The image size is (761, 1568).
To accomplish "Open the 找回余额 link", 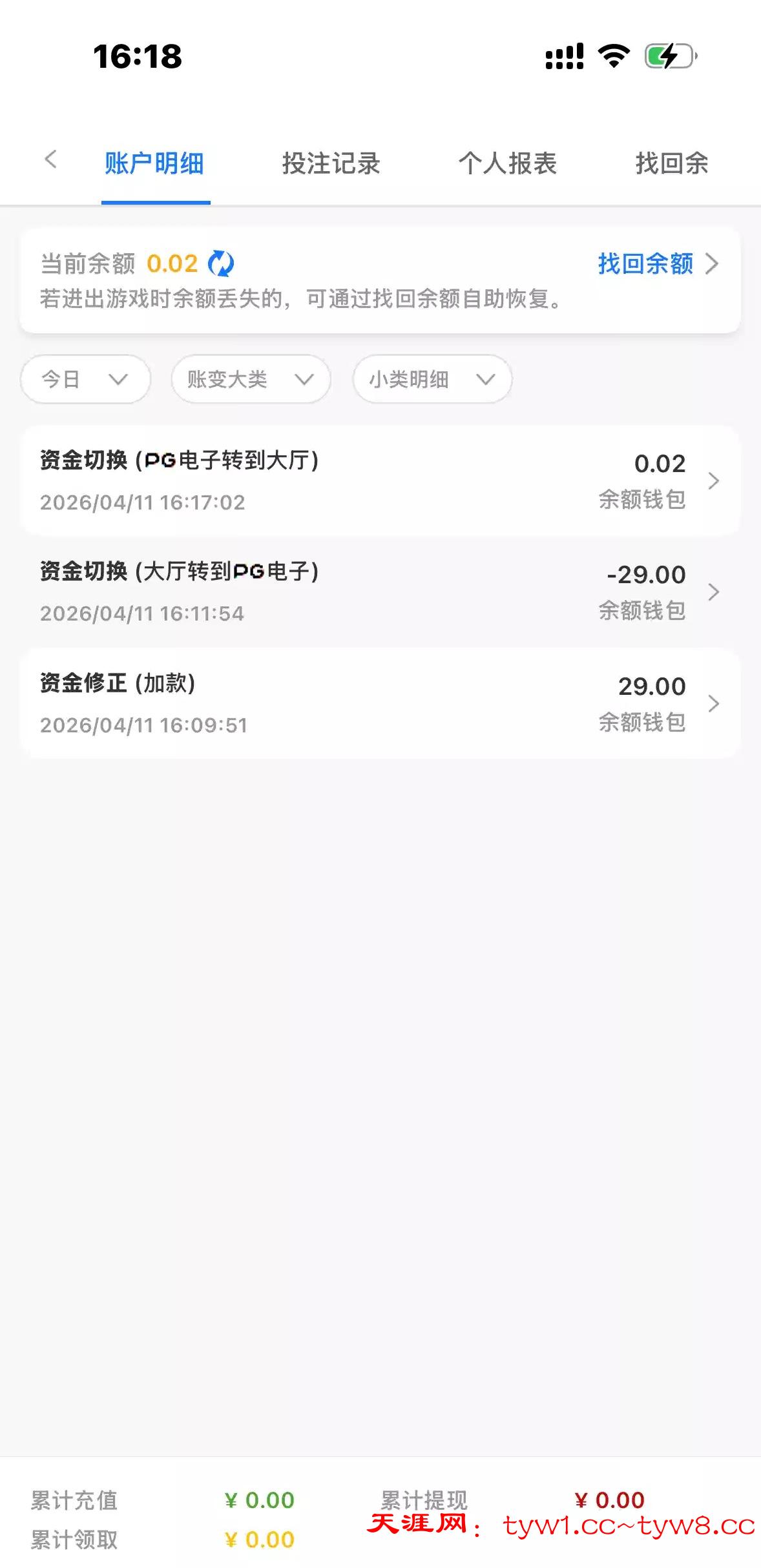I will (x=656, y=263).
